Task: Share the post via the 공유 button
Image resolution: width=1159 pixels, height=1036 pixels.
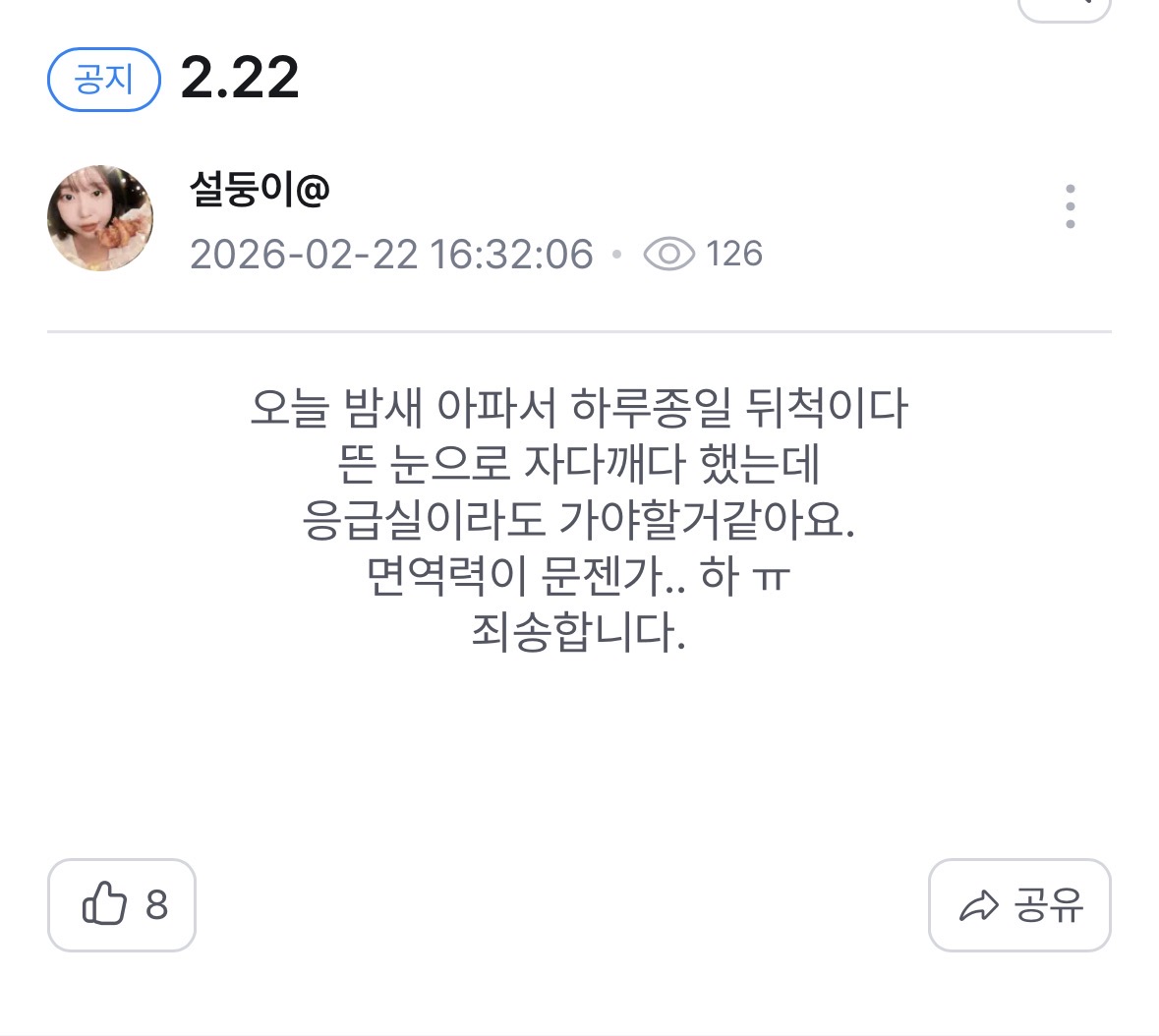Action: pos(1019,905)
